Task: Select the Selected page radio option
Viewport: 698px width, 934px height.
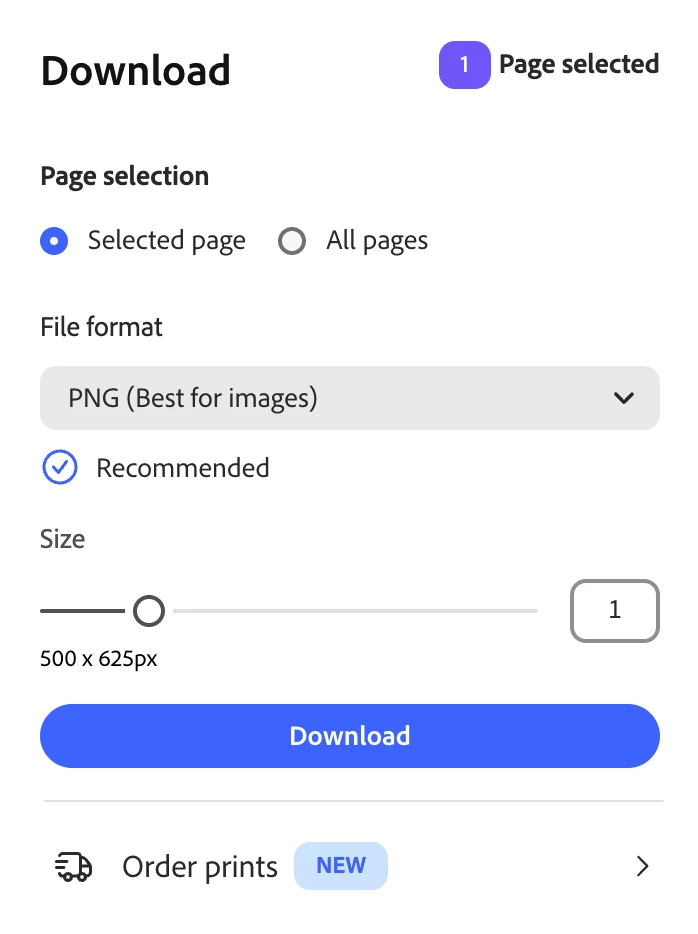Action: [x=54, y=241]
